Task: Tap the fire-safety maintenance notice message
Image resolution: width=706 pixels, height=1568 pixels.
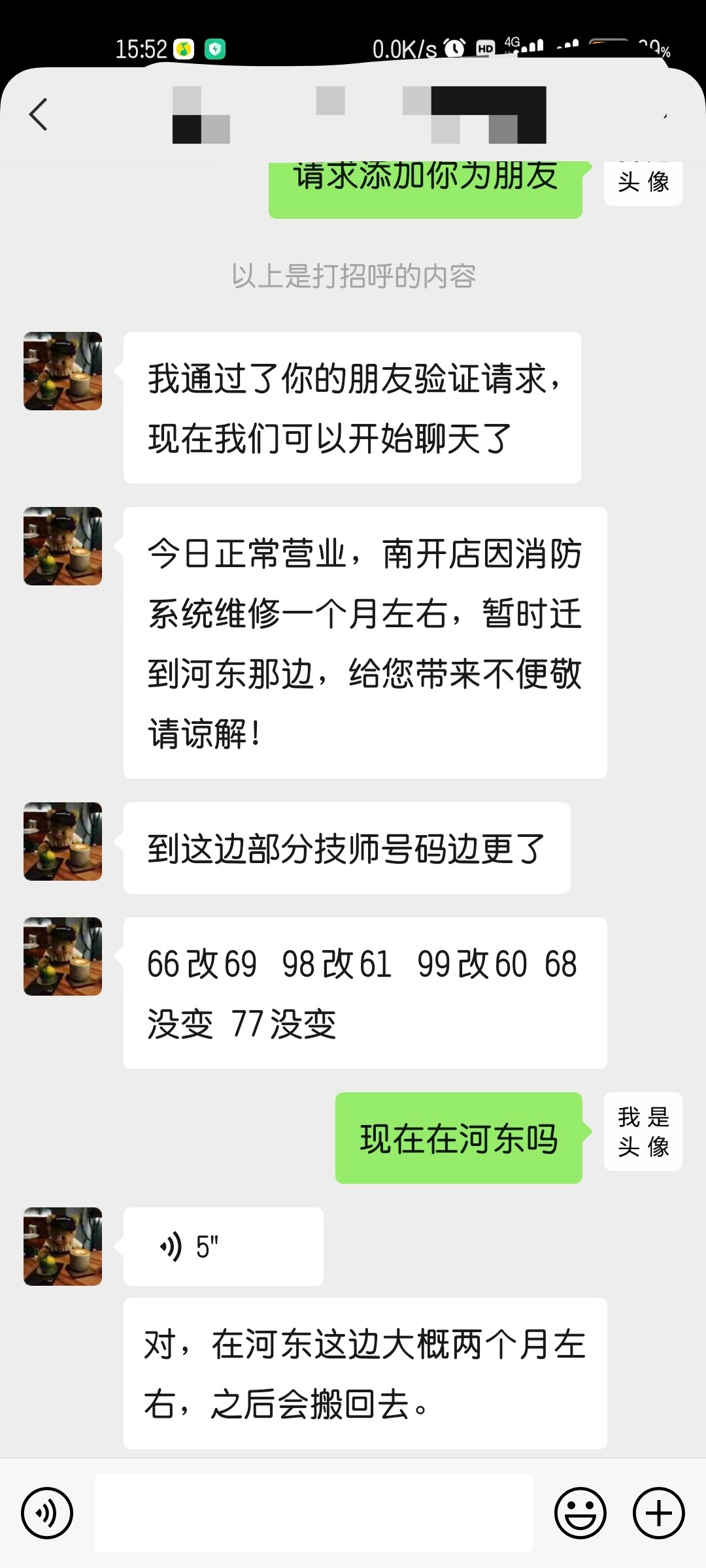Action: 366,644
